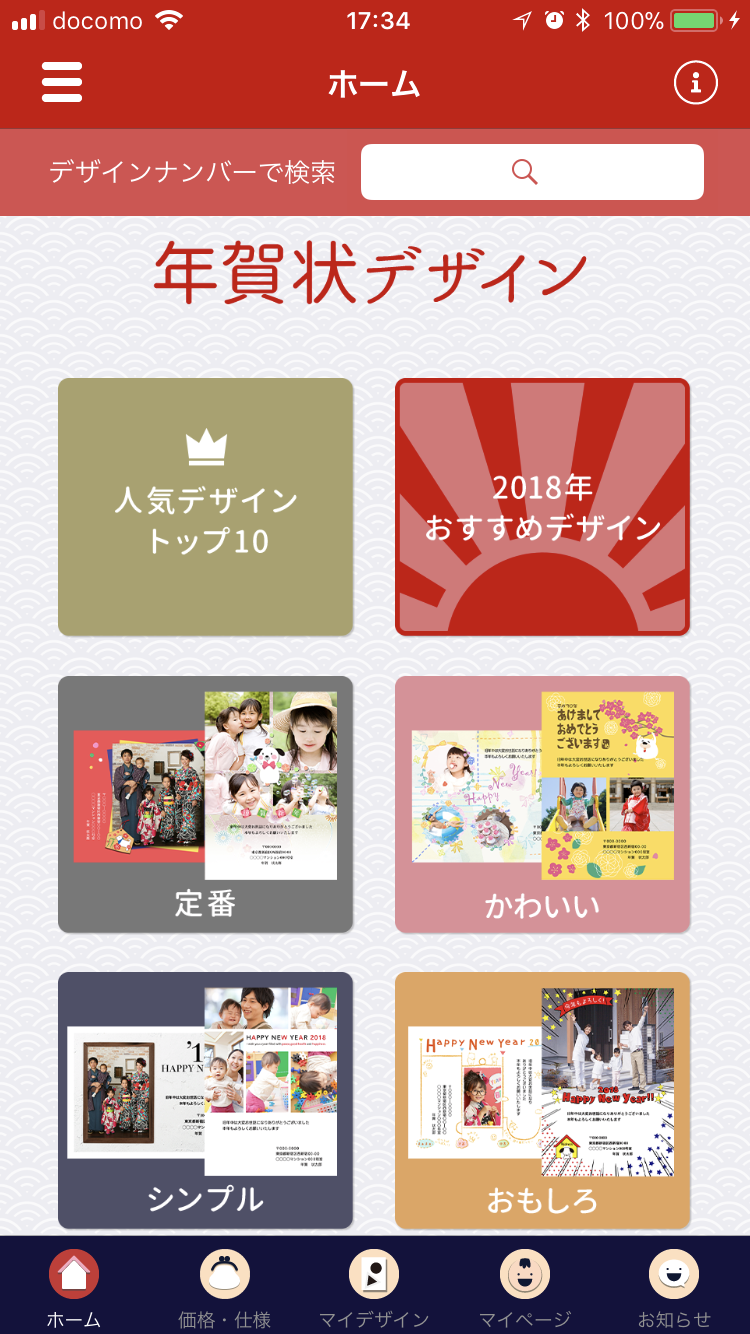Browse the 定番 design category
Viewport: 750px width, 1334px height.
click(x=206, y=804)
